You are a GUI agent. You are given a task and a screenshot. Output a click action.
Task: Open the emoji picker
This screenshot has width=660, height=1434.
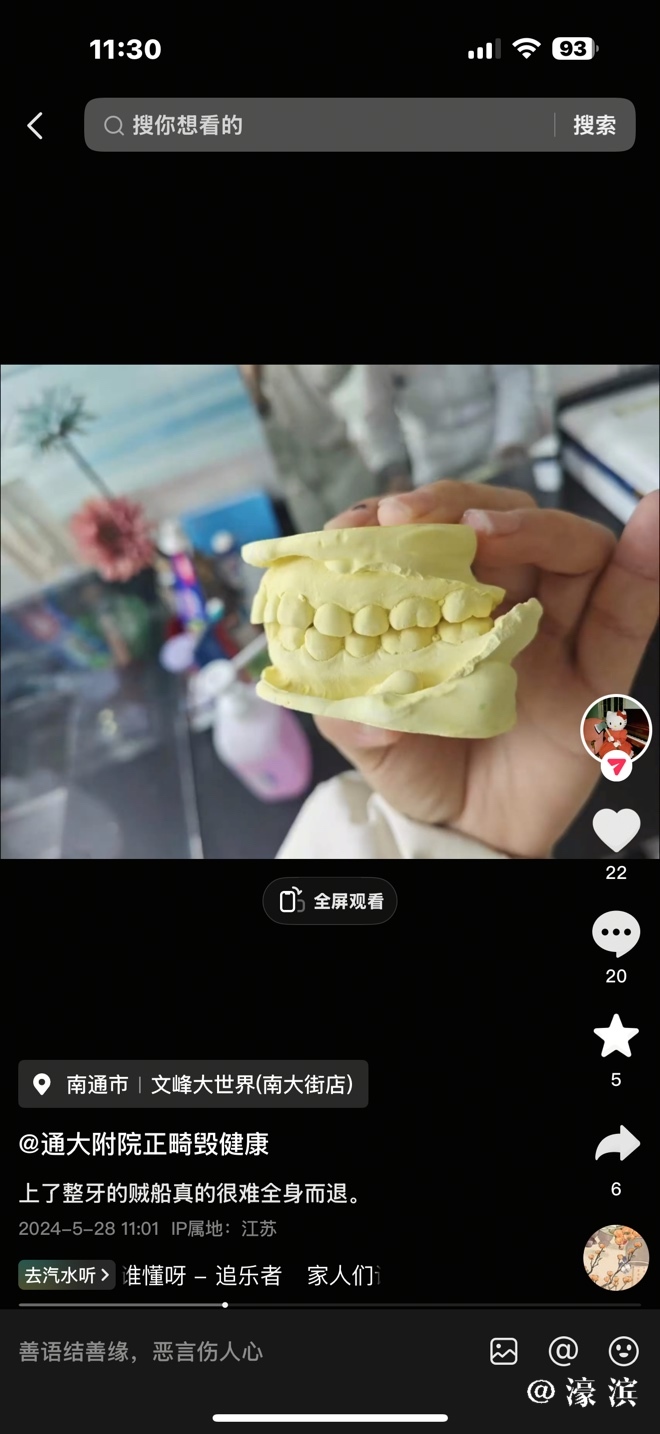click(624, 1352)
